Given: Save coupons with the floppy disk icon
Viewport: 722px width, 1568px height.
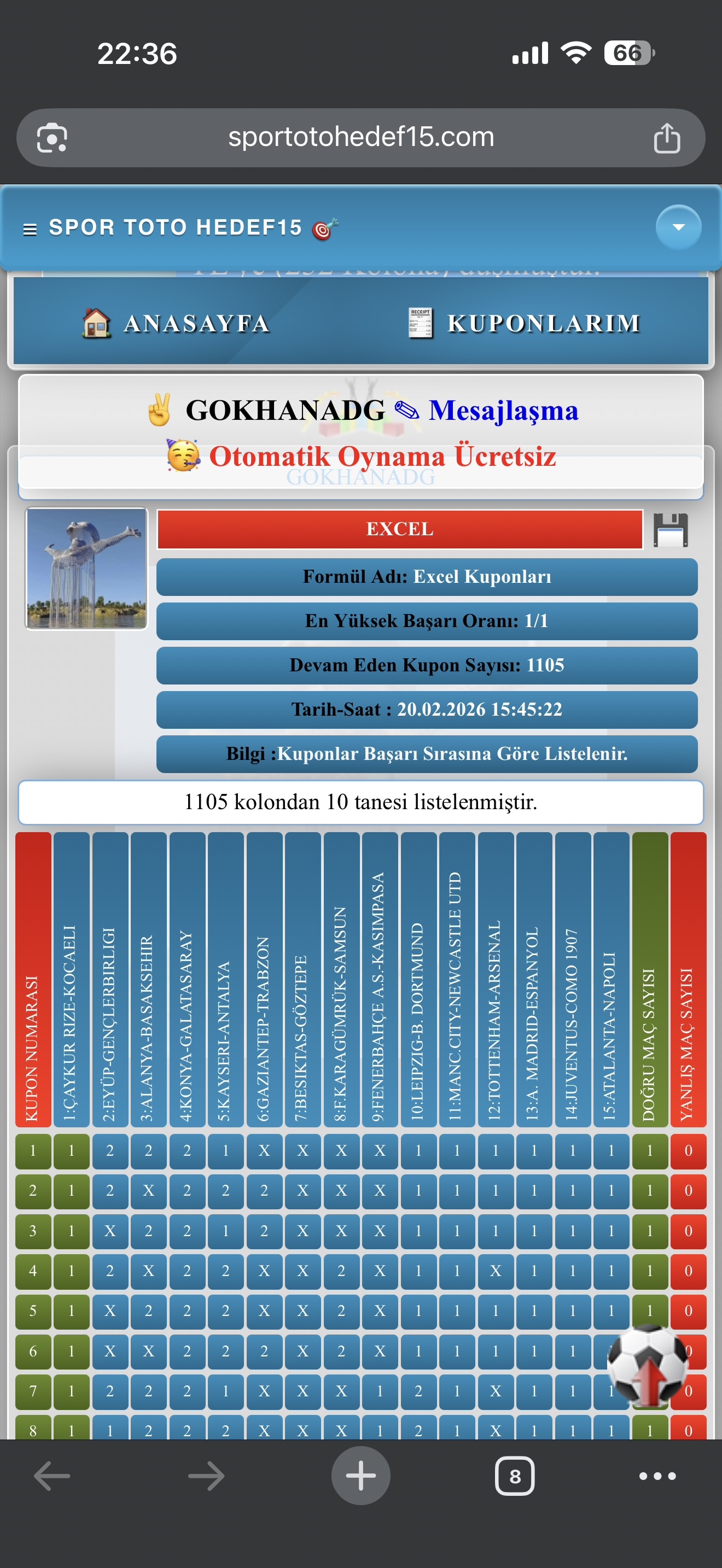Looking at the screenshot, I should (670, 530).
